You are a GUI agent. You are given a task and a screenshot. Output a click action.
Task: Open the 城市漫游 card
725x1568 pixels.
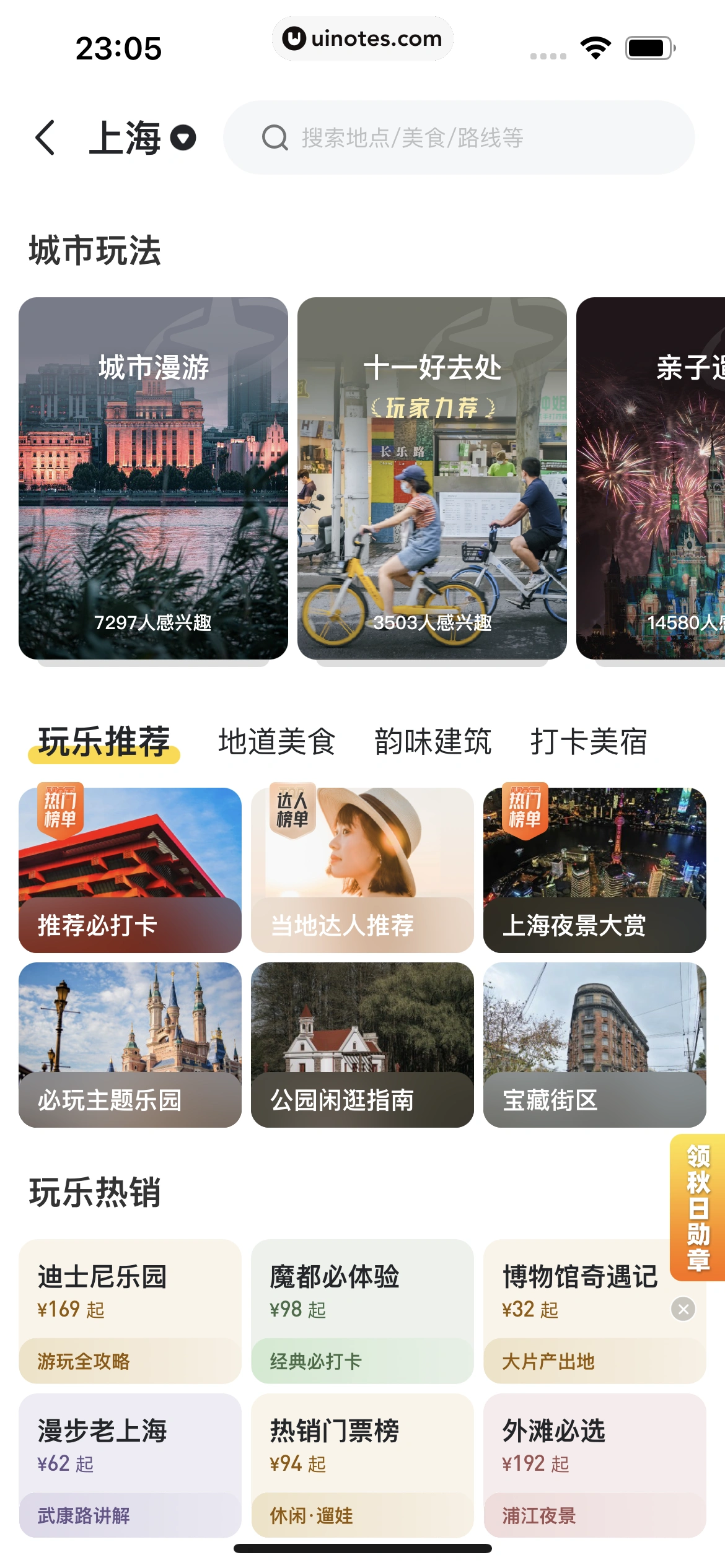click(x=154, y=480)
